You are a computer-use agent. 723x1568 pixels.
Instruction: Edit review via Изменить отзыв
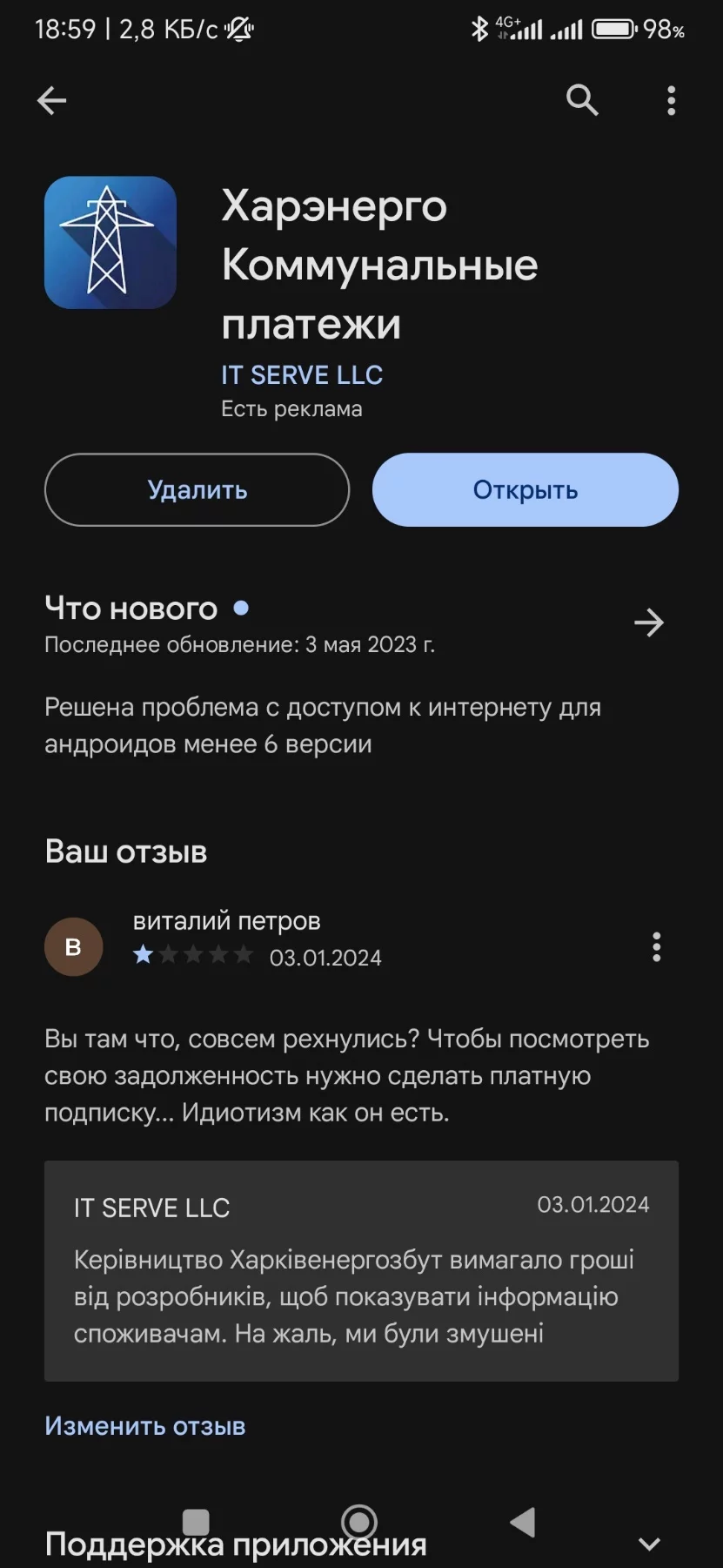(145, 1426)
